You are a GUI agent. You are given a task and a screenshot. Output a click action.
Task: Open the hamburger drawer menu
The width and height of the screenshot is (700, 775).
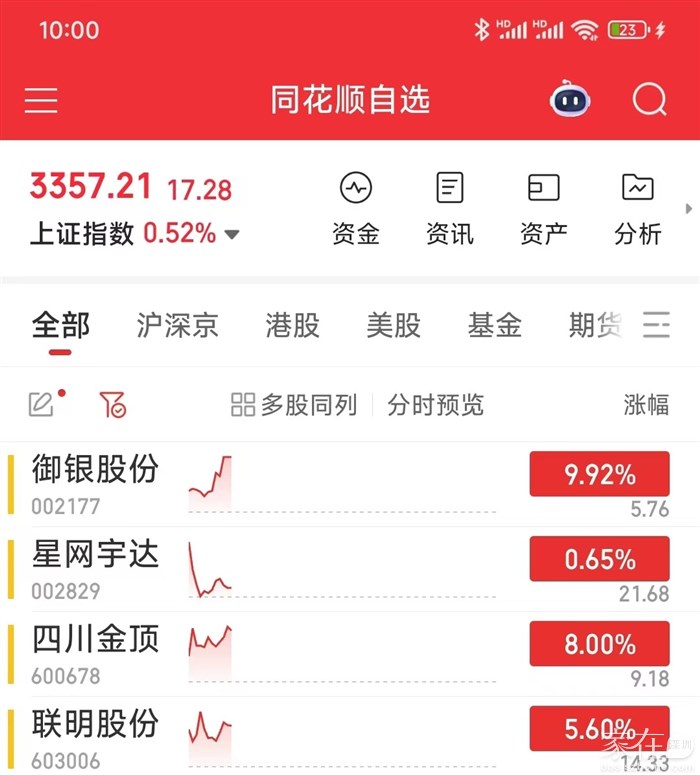41,100
